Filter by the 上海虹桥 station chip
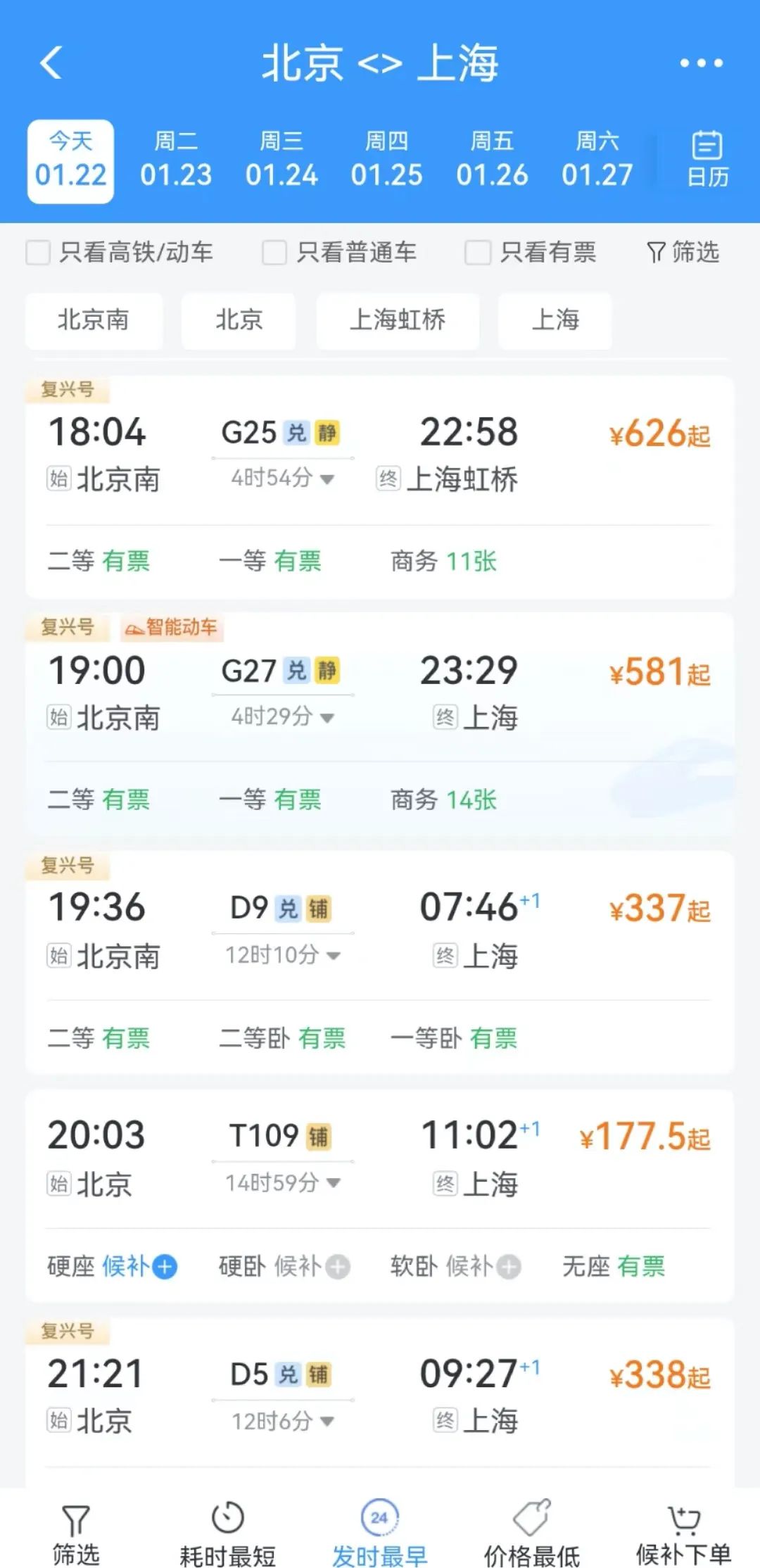The image size is (760, 1568). (398, 321)
